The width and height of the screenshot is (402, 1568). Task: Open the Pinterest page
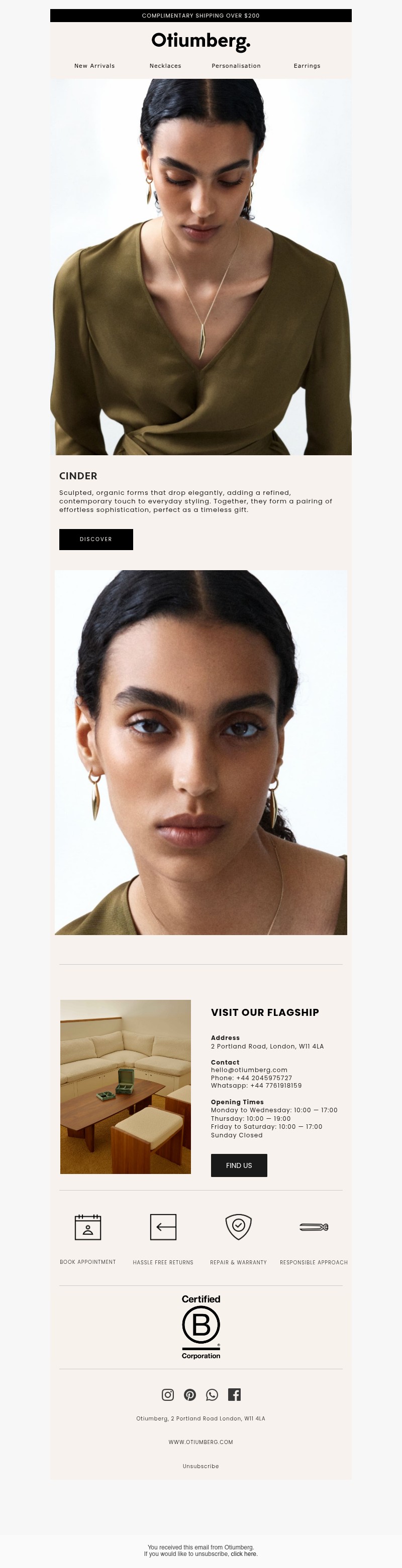190,1394
